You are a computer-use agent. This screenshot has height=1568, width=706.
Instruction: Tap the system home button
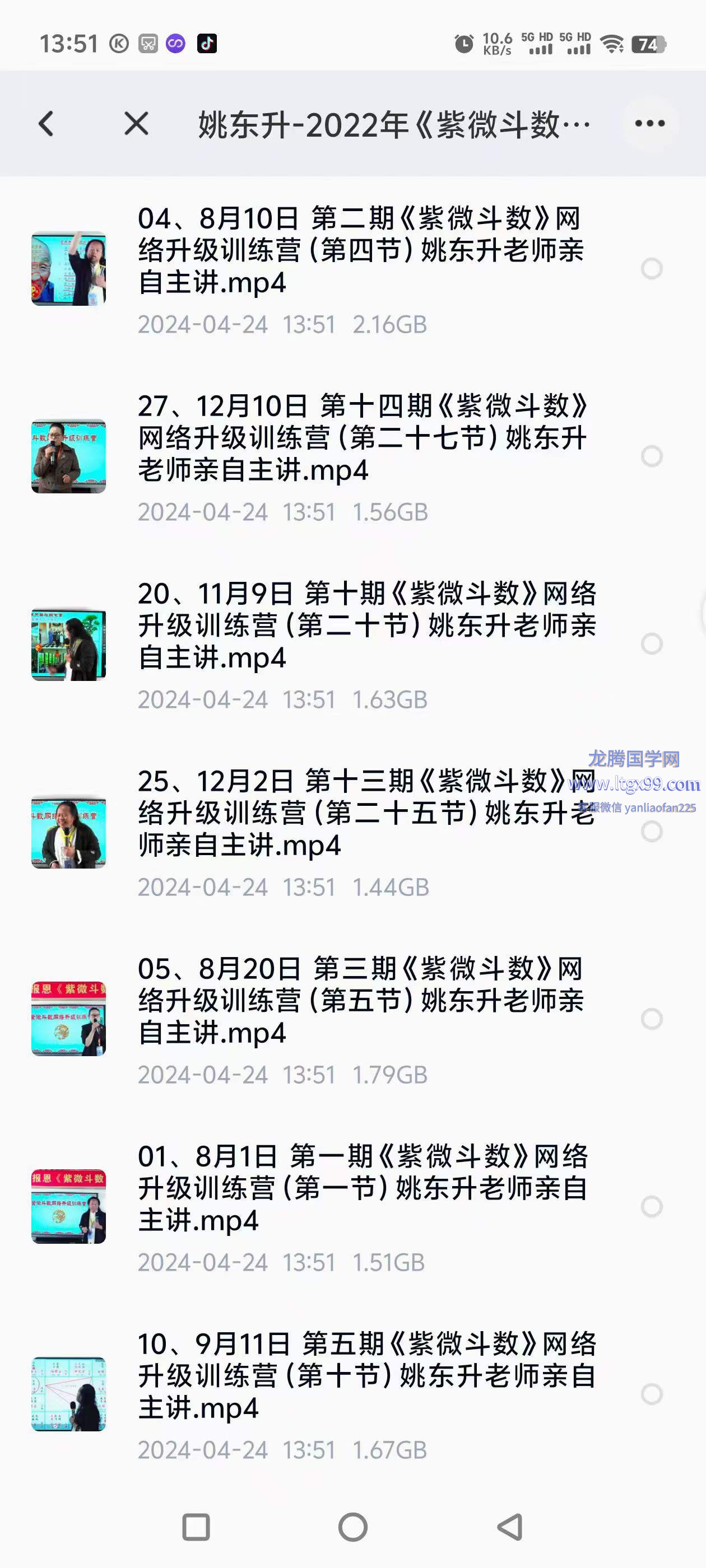click(x=352, y=1527)
